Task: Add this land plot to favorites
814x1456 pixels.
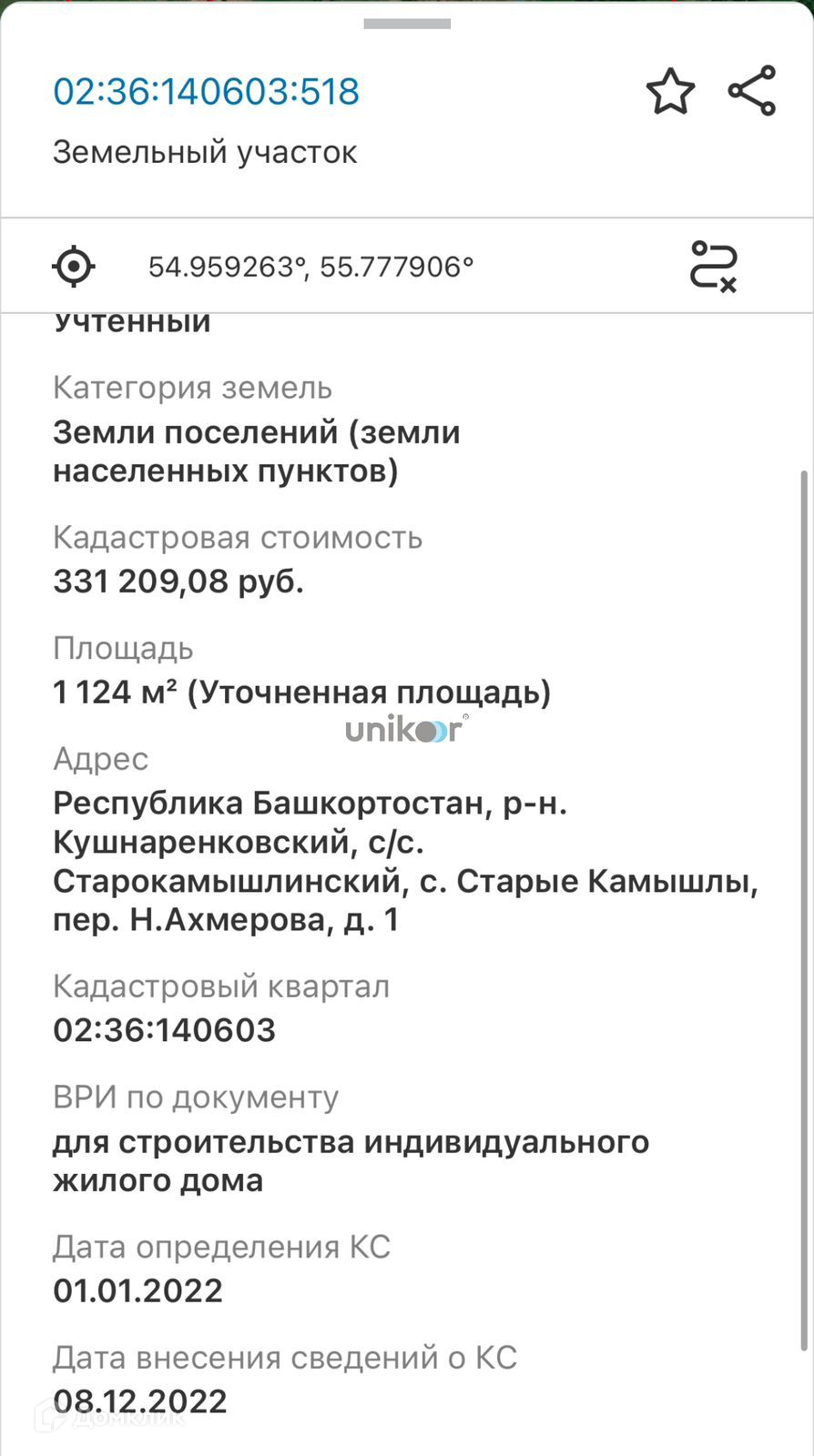Action: click(x=670, y=92)
